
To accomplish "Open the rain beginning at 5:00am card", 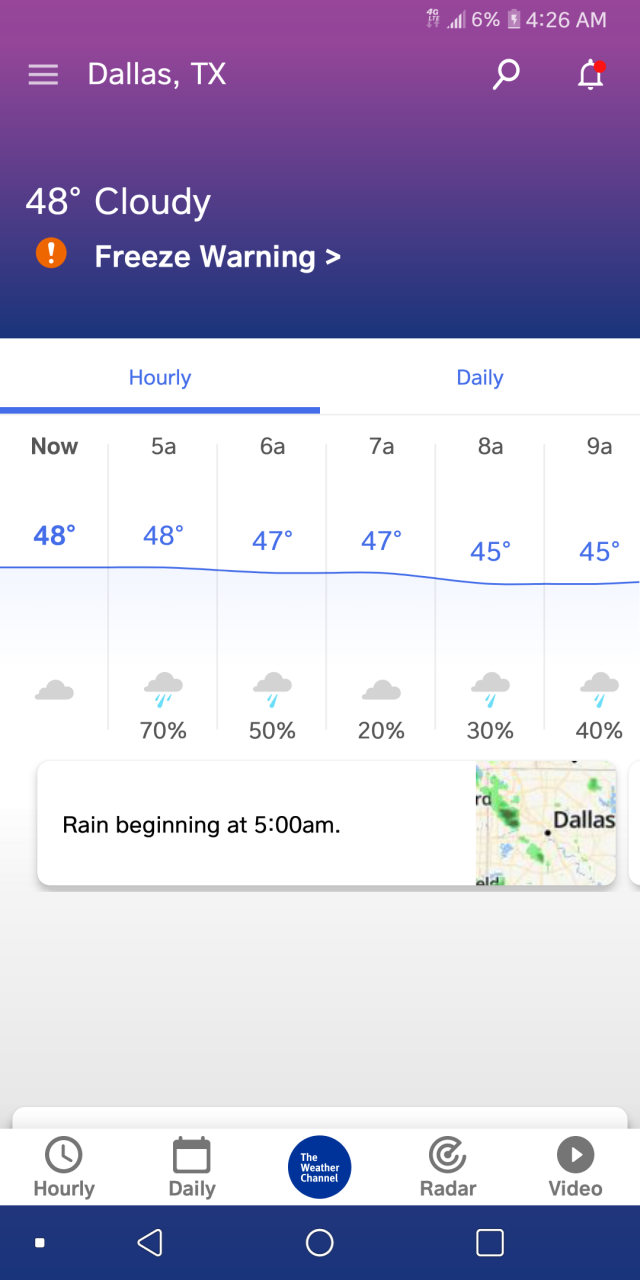I will [x=326, y=824].
